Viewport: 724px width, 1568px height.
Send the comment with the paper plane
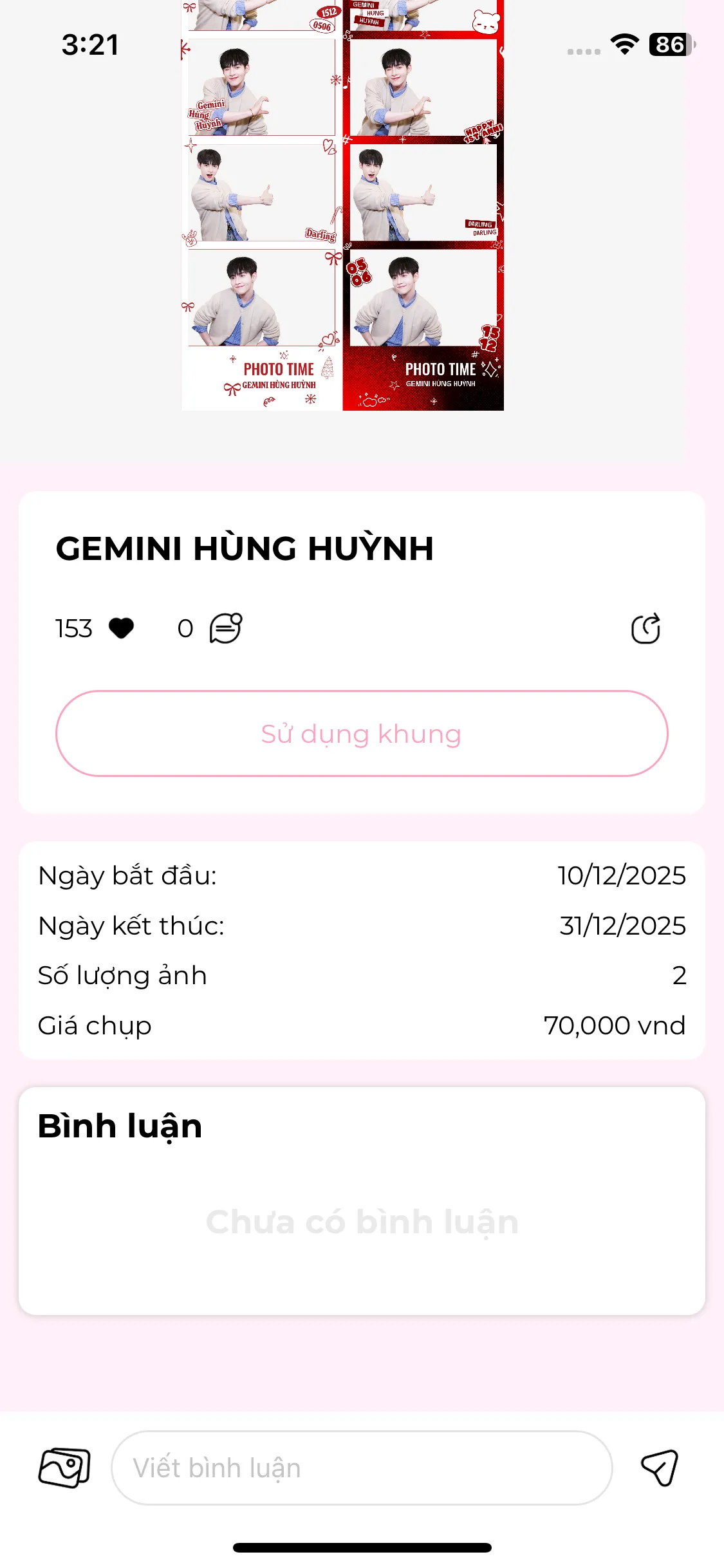[x=660, y=1468]
